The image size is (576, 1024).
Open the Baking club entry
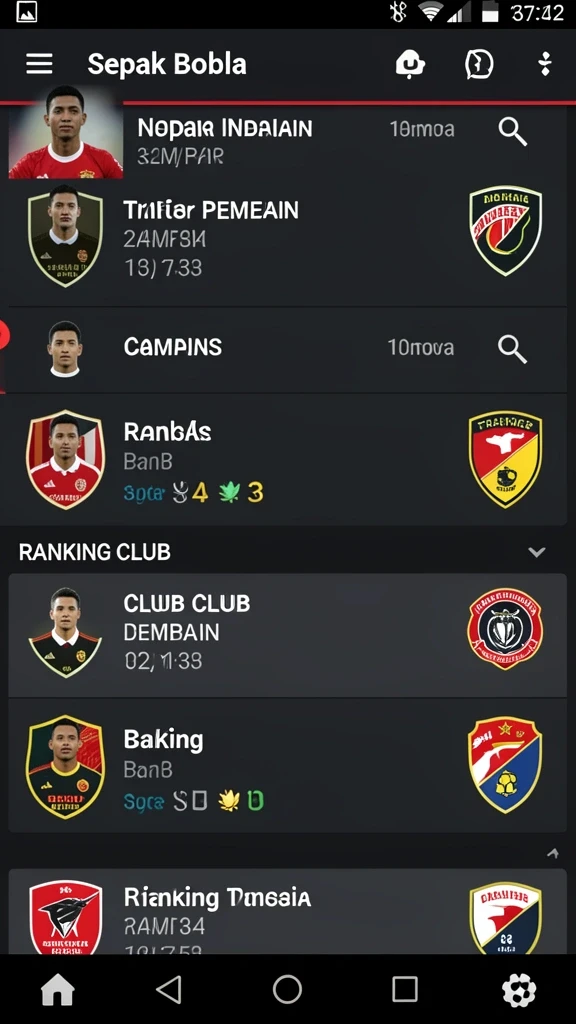click(287, 766)
